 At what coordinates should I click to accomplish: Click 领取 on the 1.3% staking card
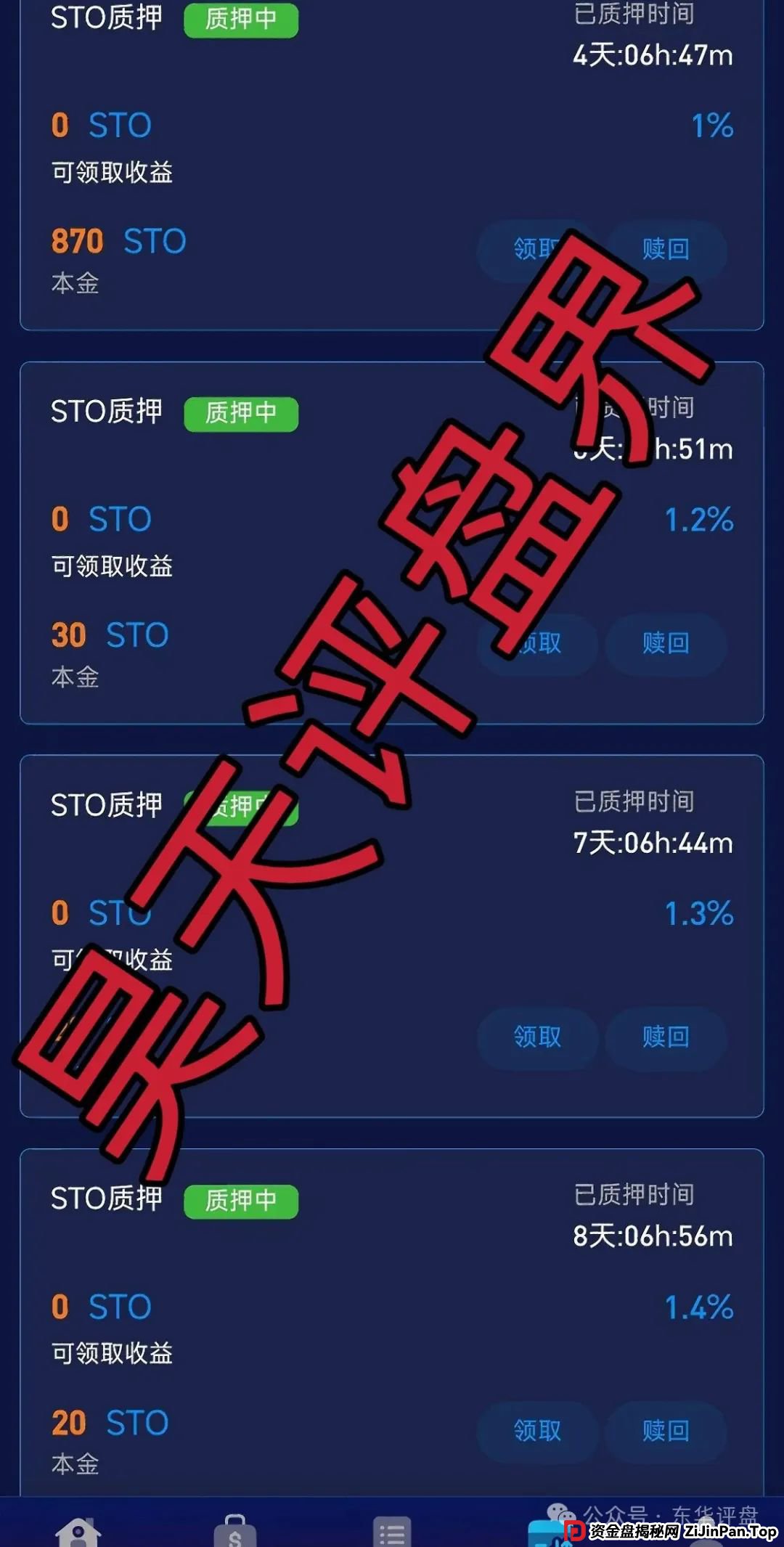(536, 1038)
